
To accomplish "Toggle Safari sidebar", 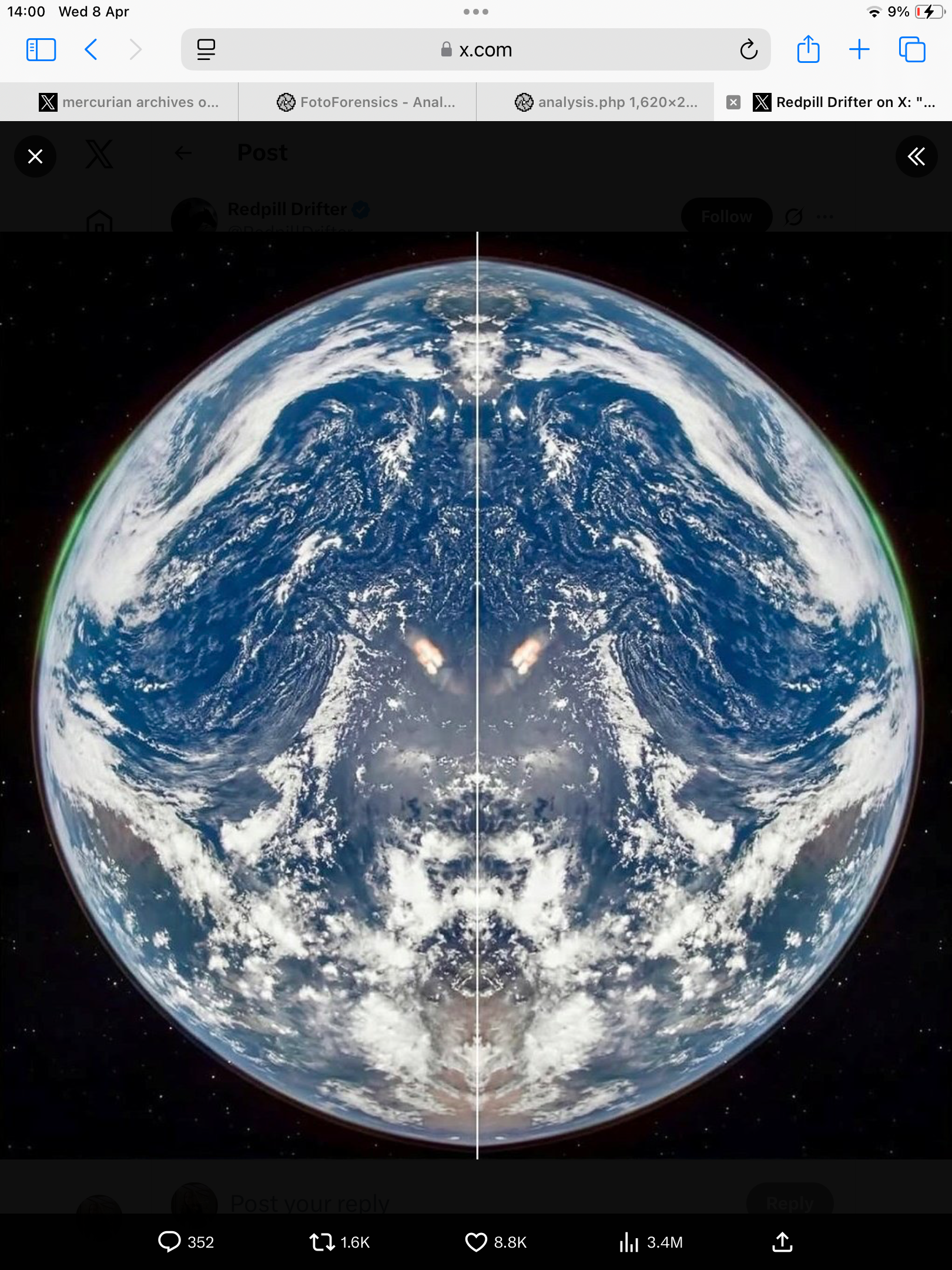I will pyautogui.click(x=41, y=49).
